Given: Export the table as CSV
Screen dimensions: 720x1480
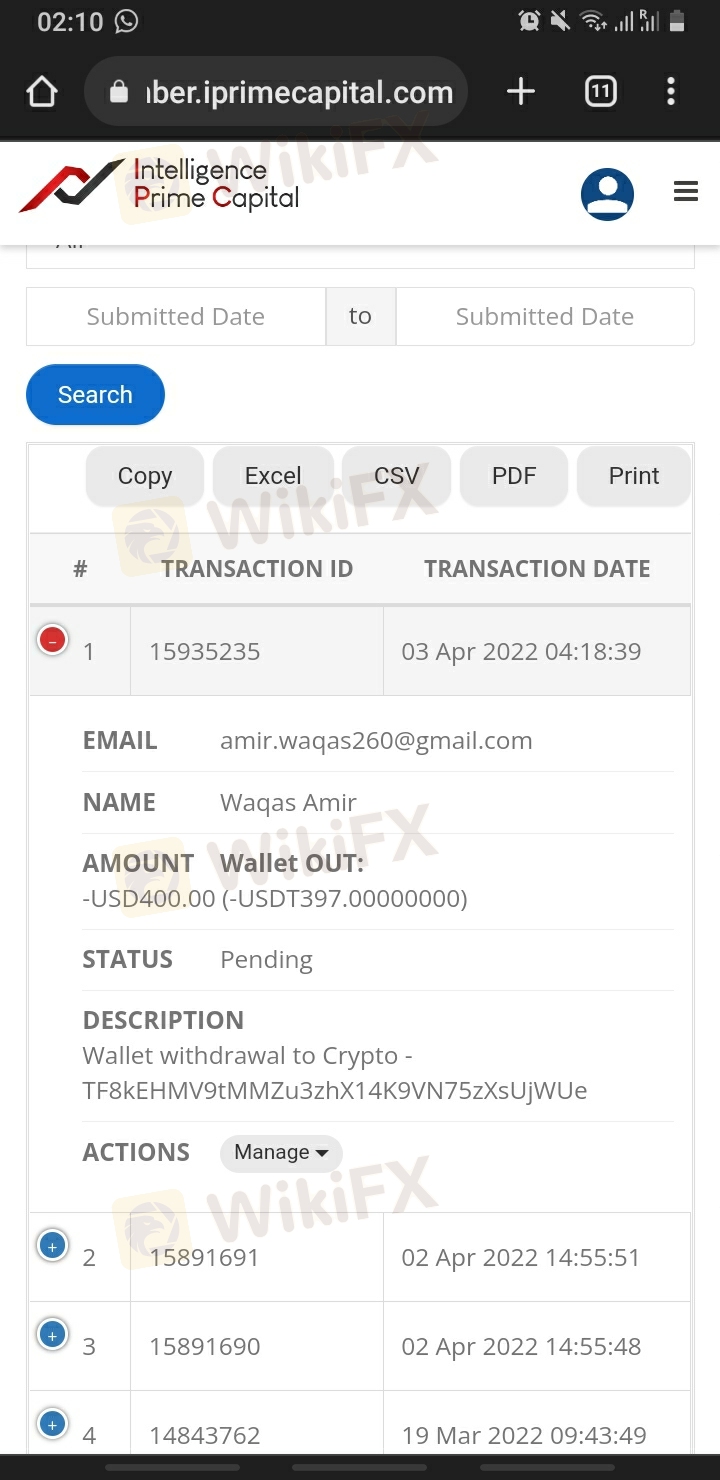Looking at the screenshot, I should (x=397, y=476).
